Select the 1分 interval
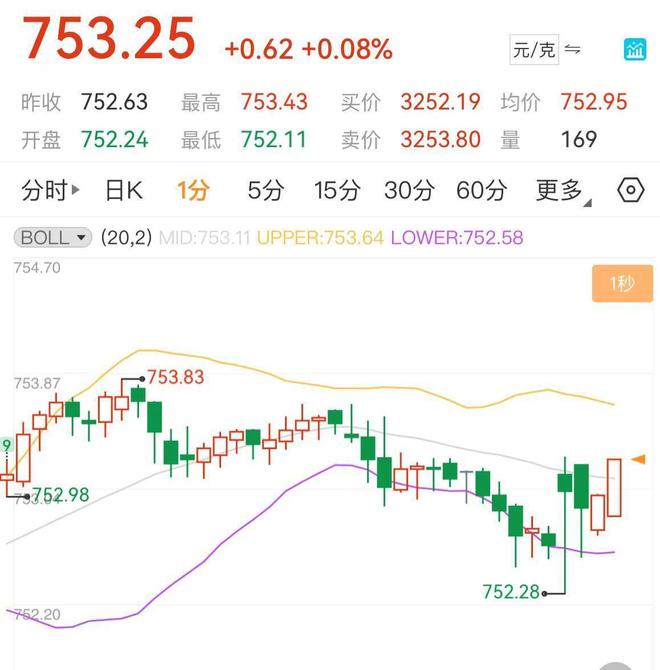Viewport: 660px width, 670px height. click(192, 190)
